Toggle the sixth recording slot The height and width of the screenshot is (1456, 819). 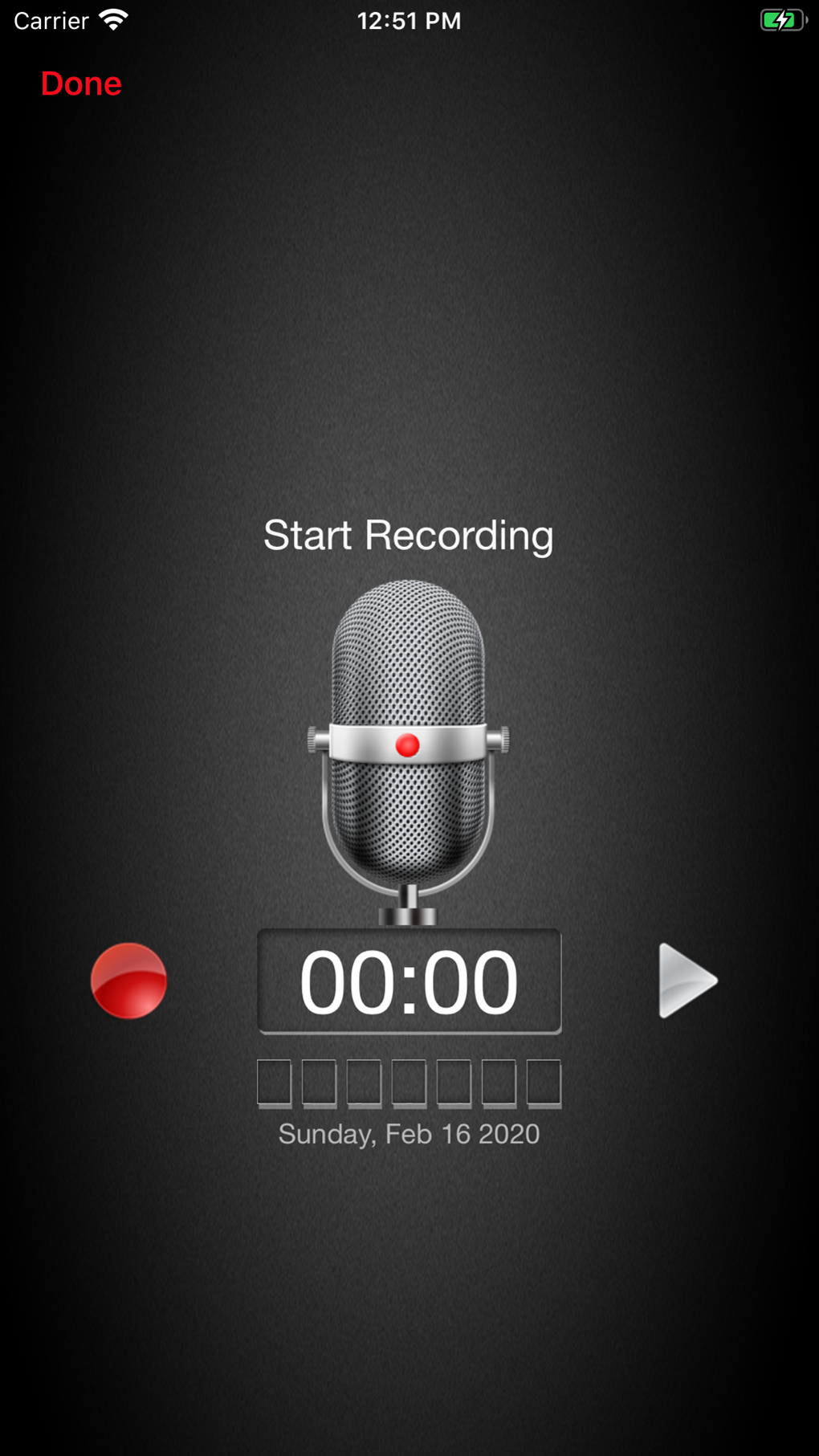pyautogui.click(x=498, y=1083)
